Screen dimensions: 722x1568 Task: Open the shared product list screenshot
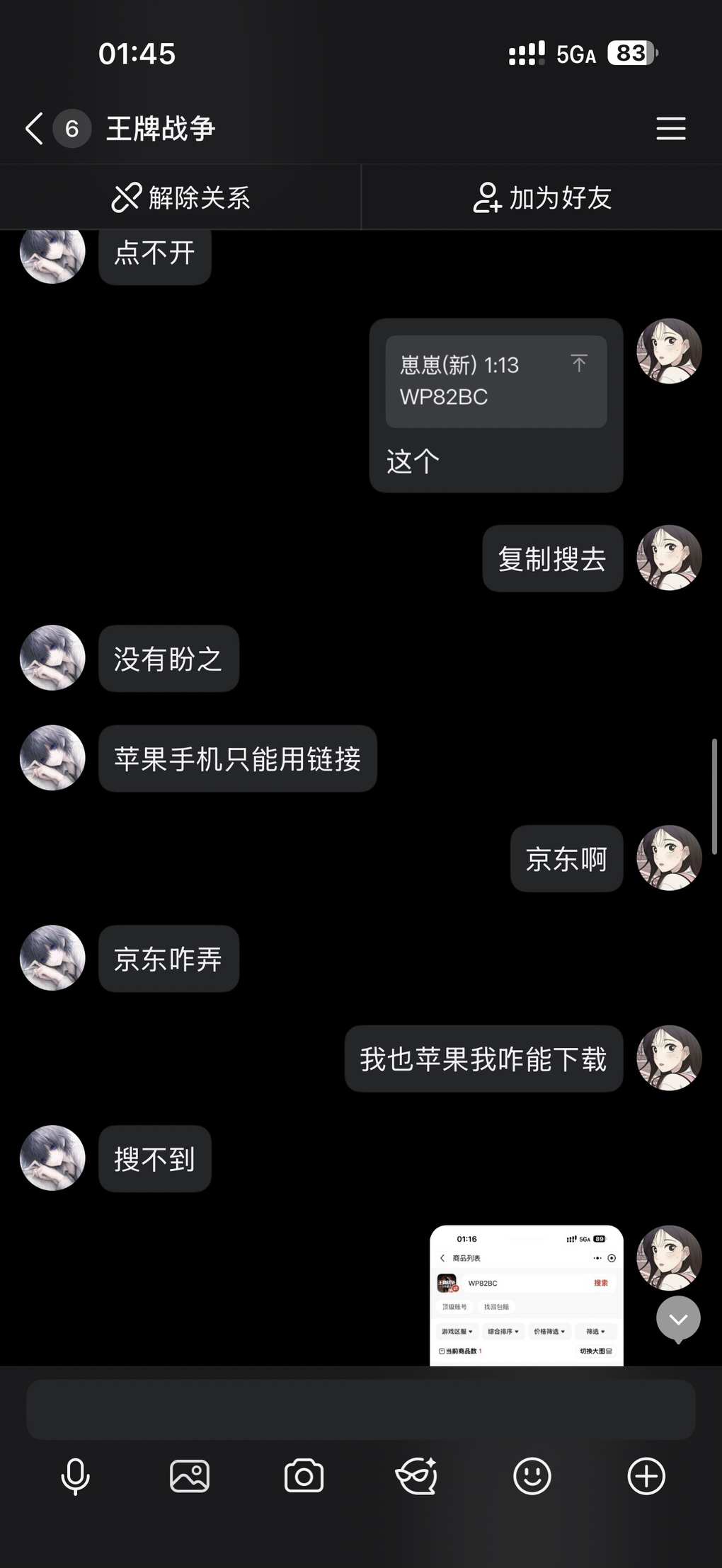tap(526, 1295)
